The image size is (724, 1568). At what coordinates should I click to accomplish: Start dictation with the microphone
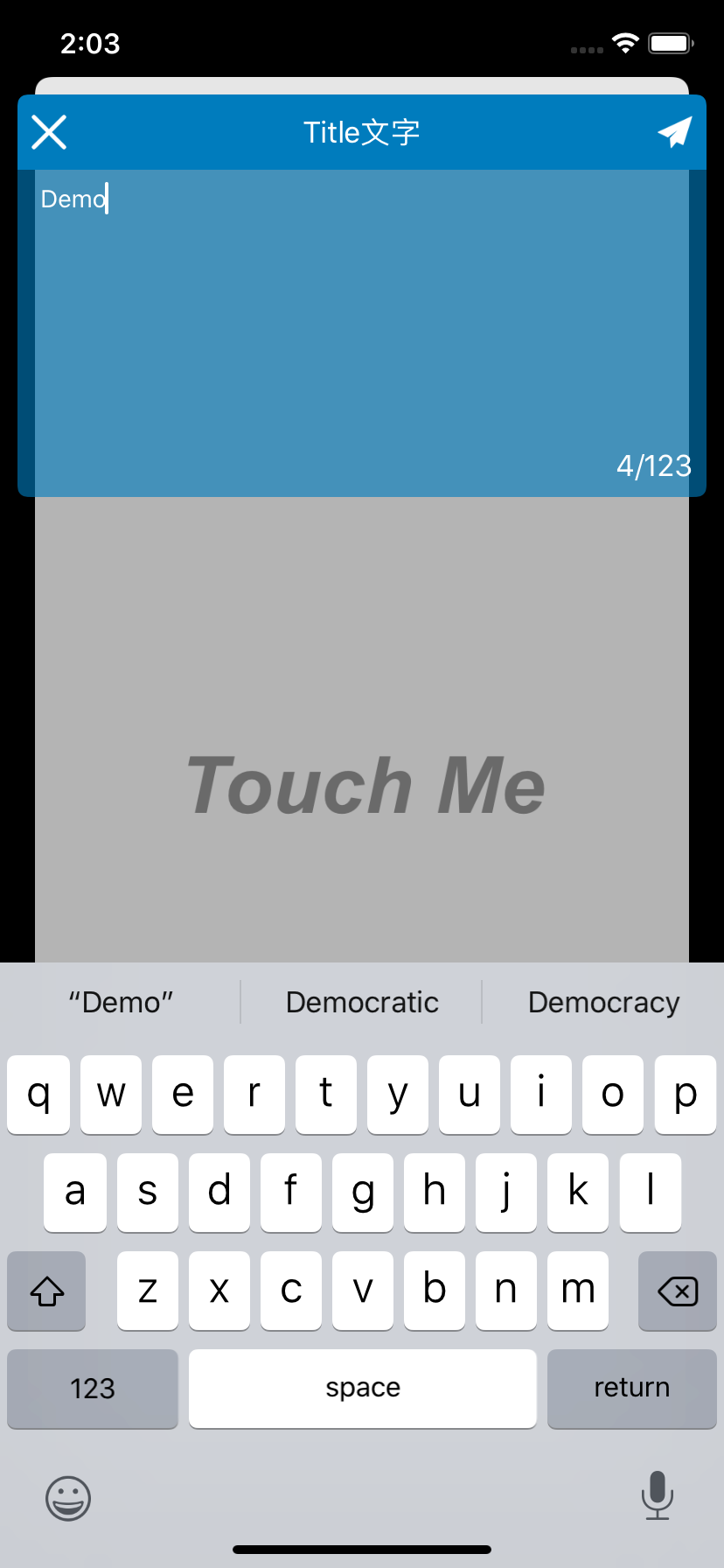point(657,1494)
